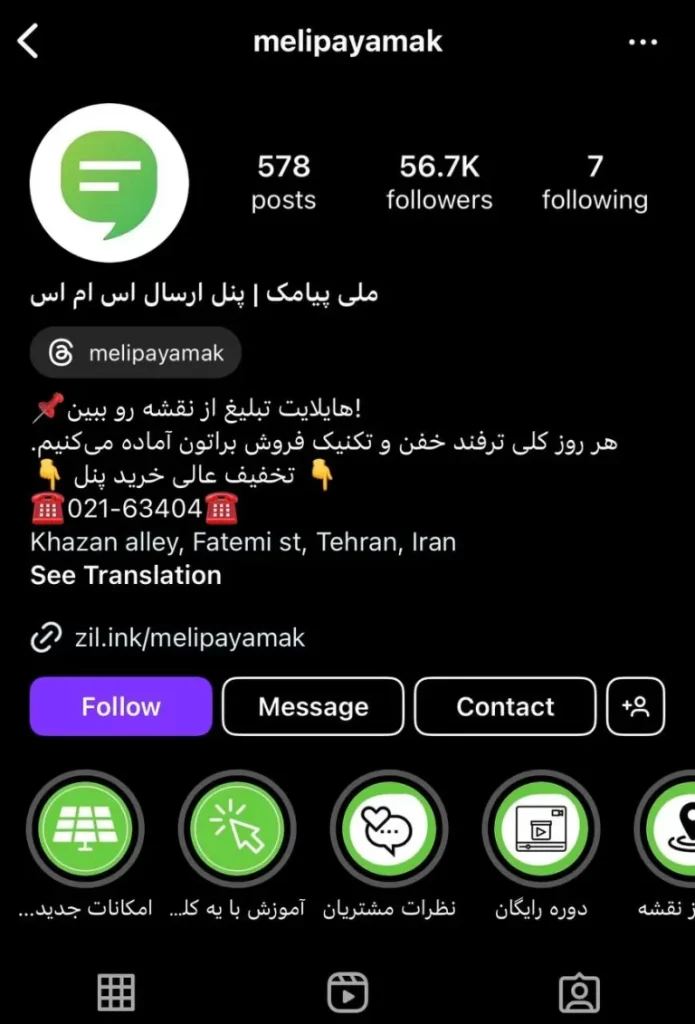Open the نقشه highlight with map pin

(x=670, y=829)
